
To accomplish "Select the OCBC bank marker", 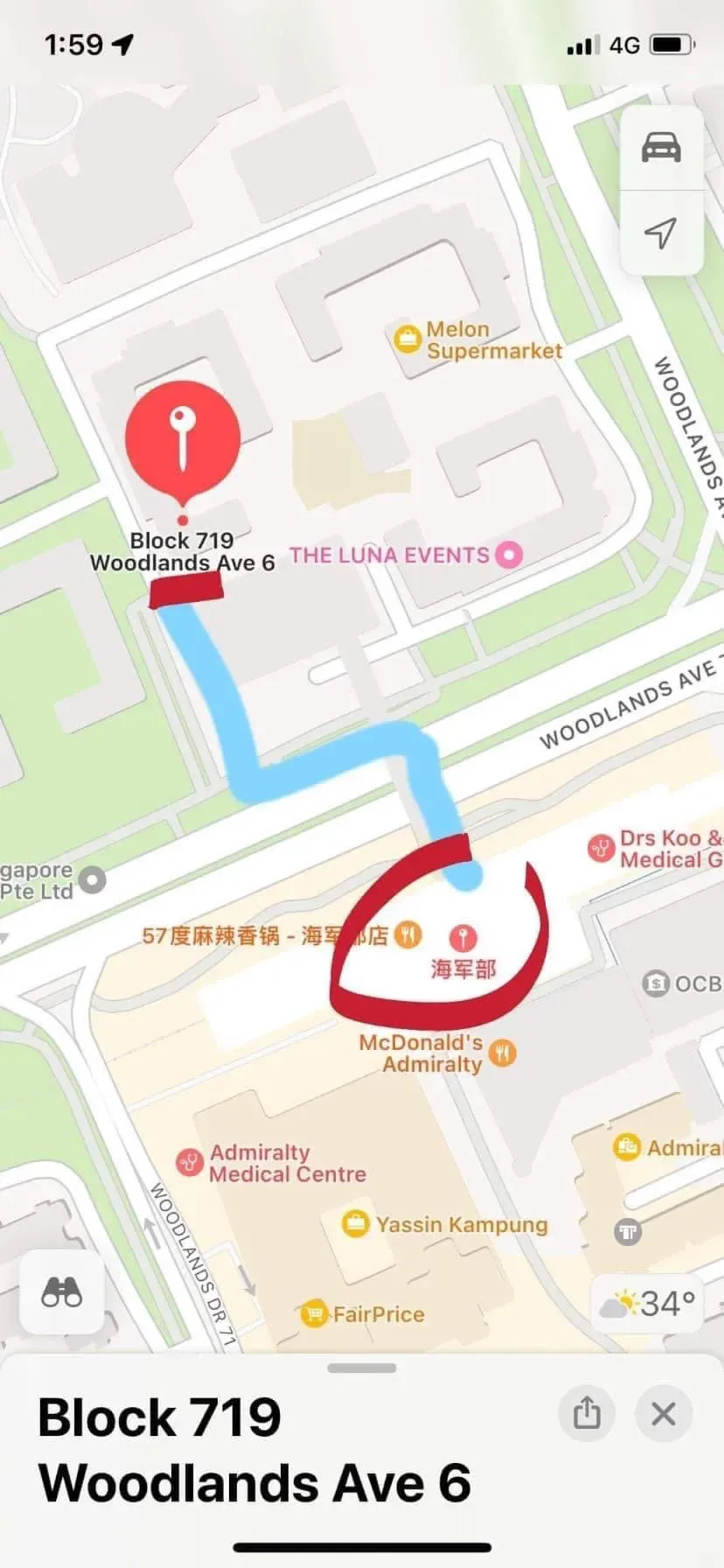I will pos(656,983).
